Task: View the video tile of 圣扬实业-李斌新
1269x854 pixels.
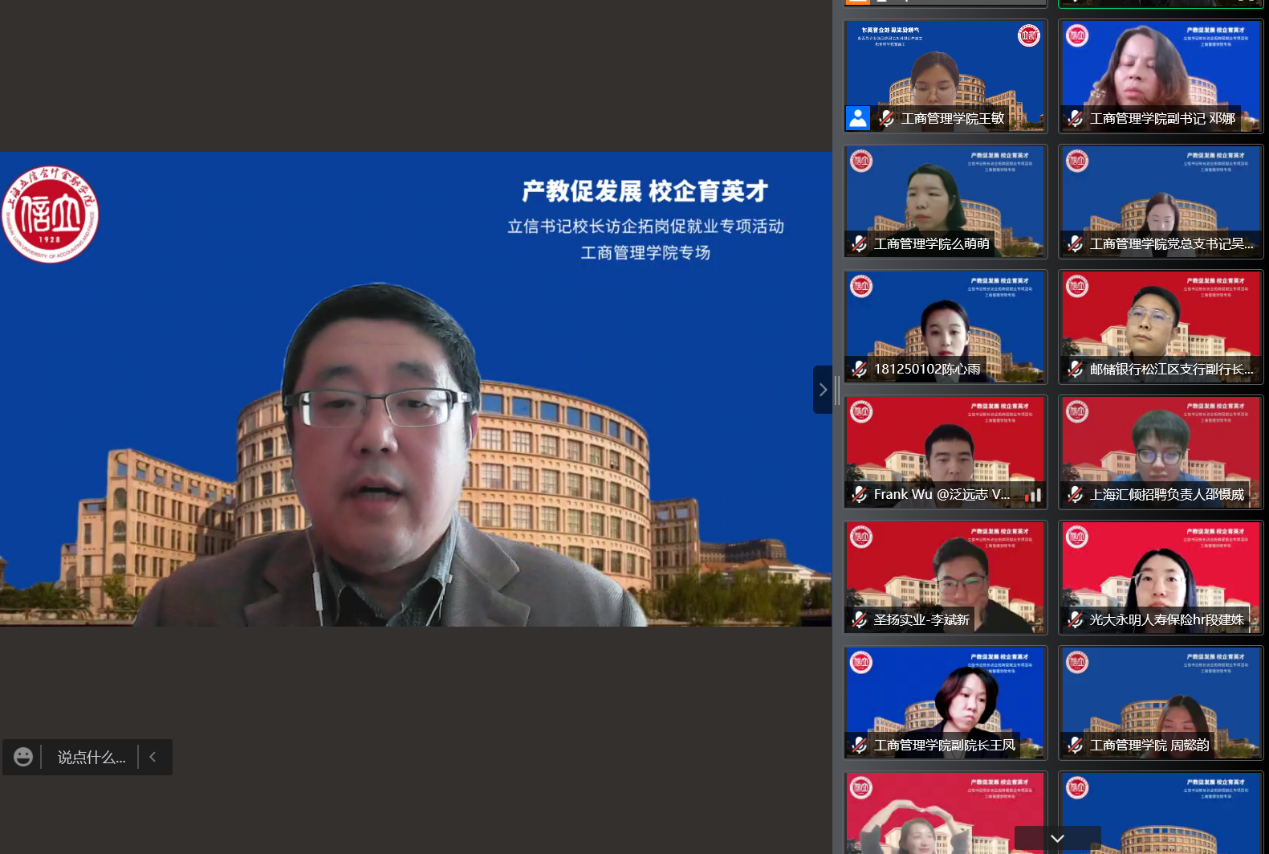Action: 945,576
